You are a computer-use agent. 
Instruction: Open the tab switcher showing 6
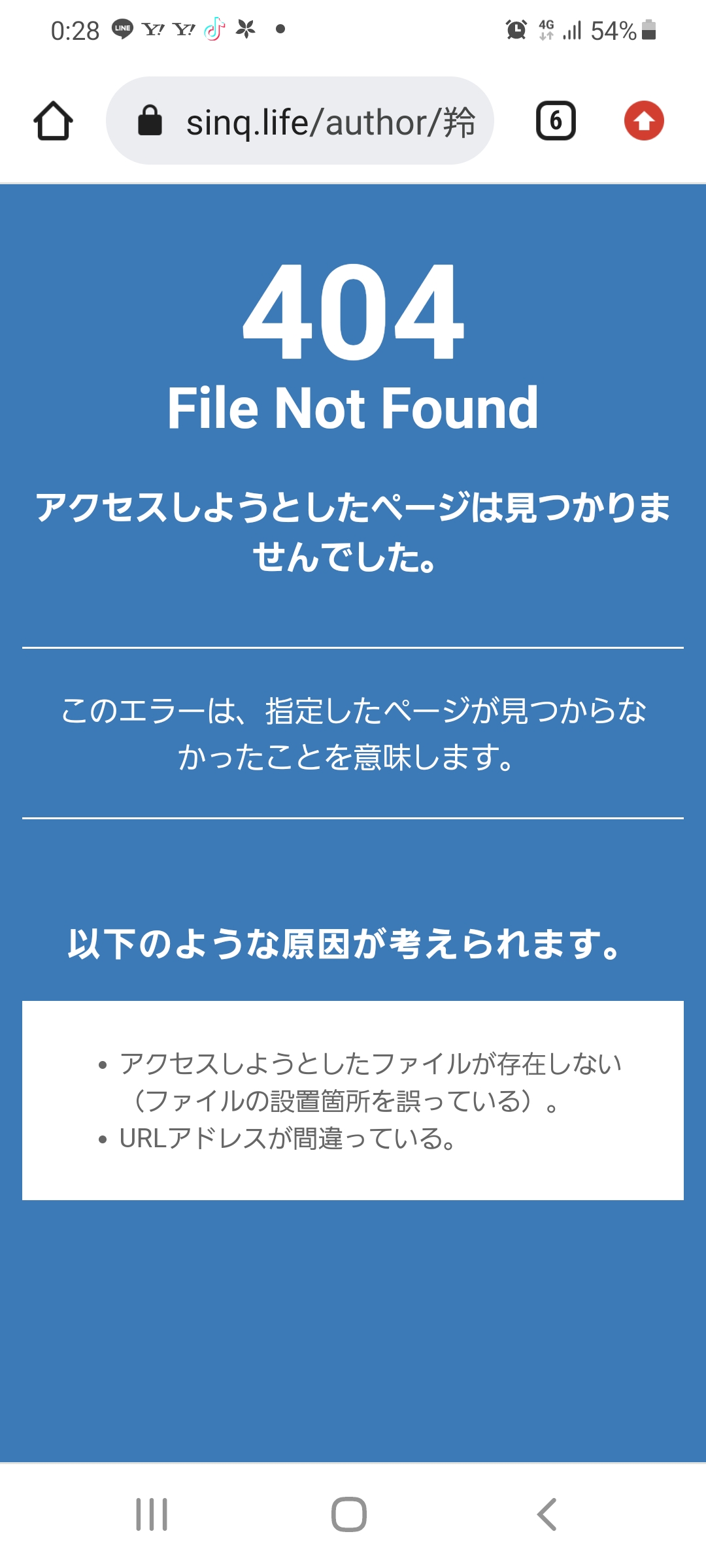pos(556,121)
